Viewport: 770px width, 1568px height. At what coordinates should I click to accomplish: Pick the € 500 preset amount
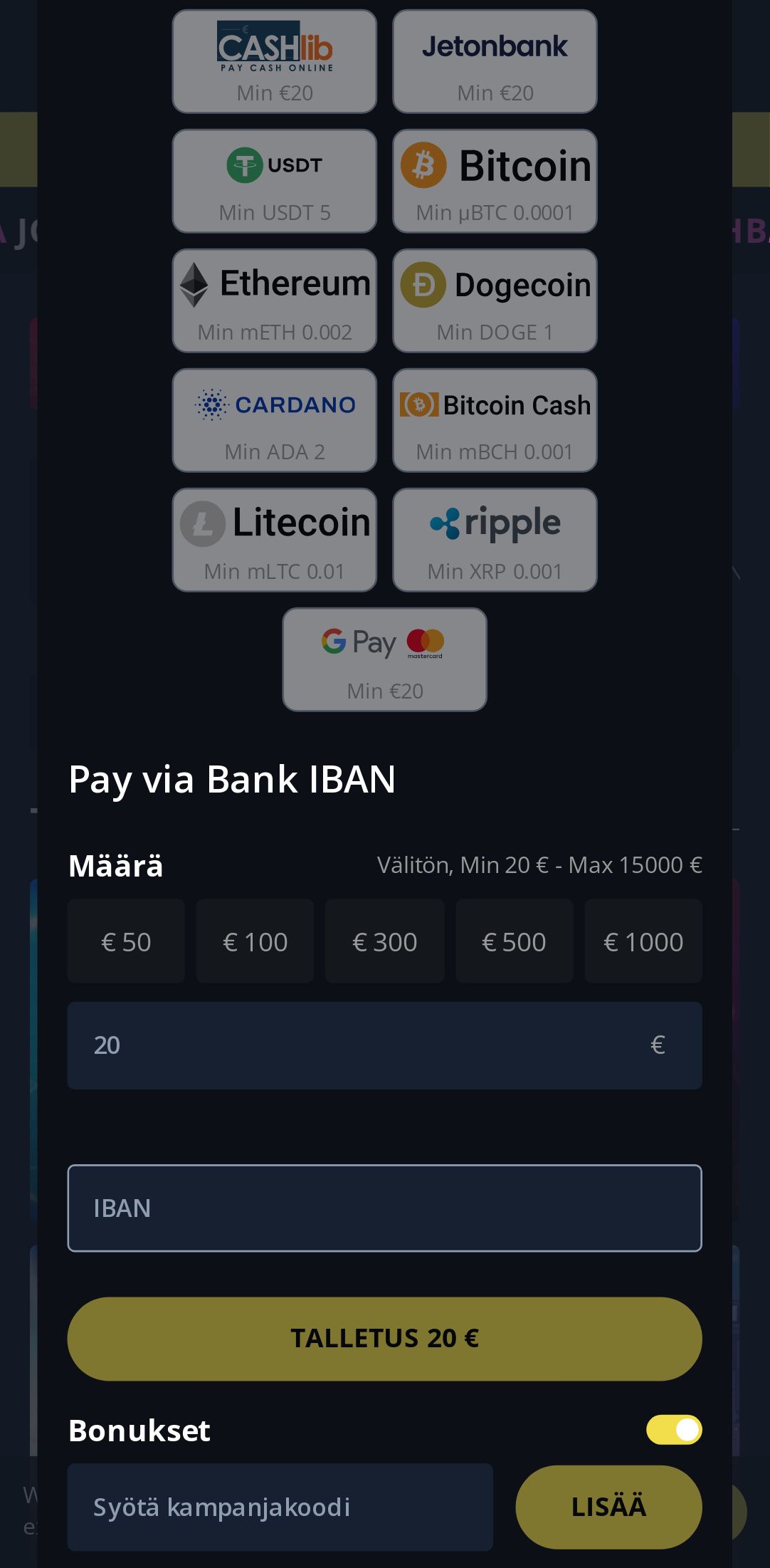[x=514, y=941]
